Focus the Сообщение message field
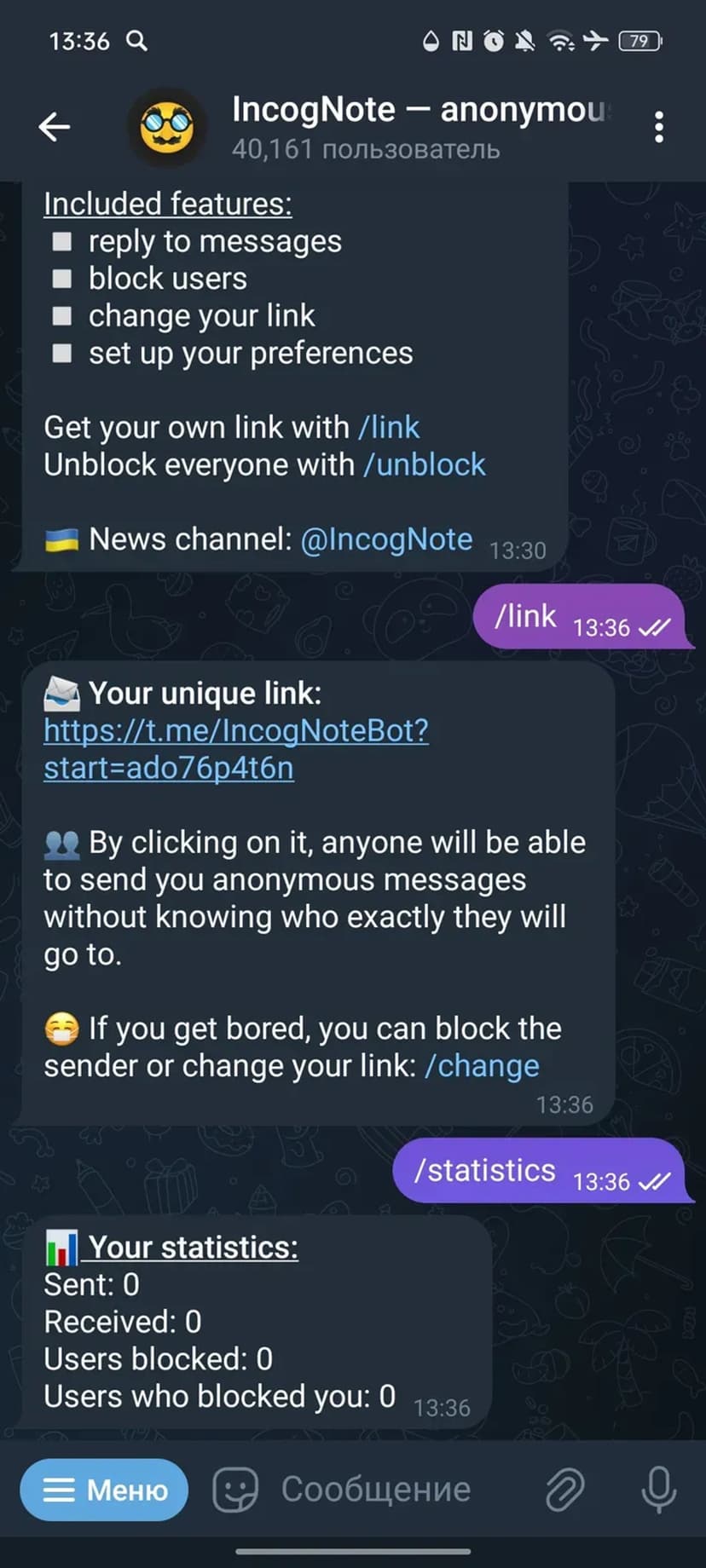Screen dimensions: 706x1568 (392, 1490)
